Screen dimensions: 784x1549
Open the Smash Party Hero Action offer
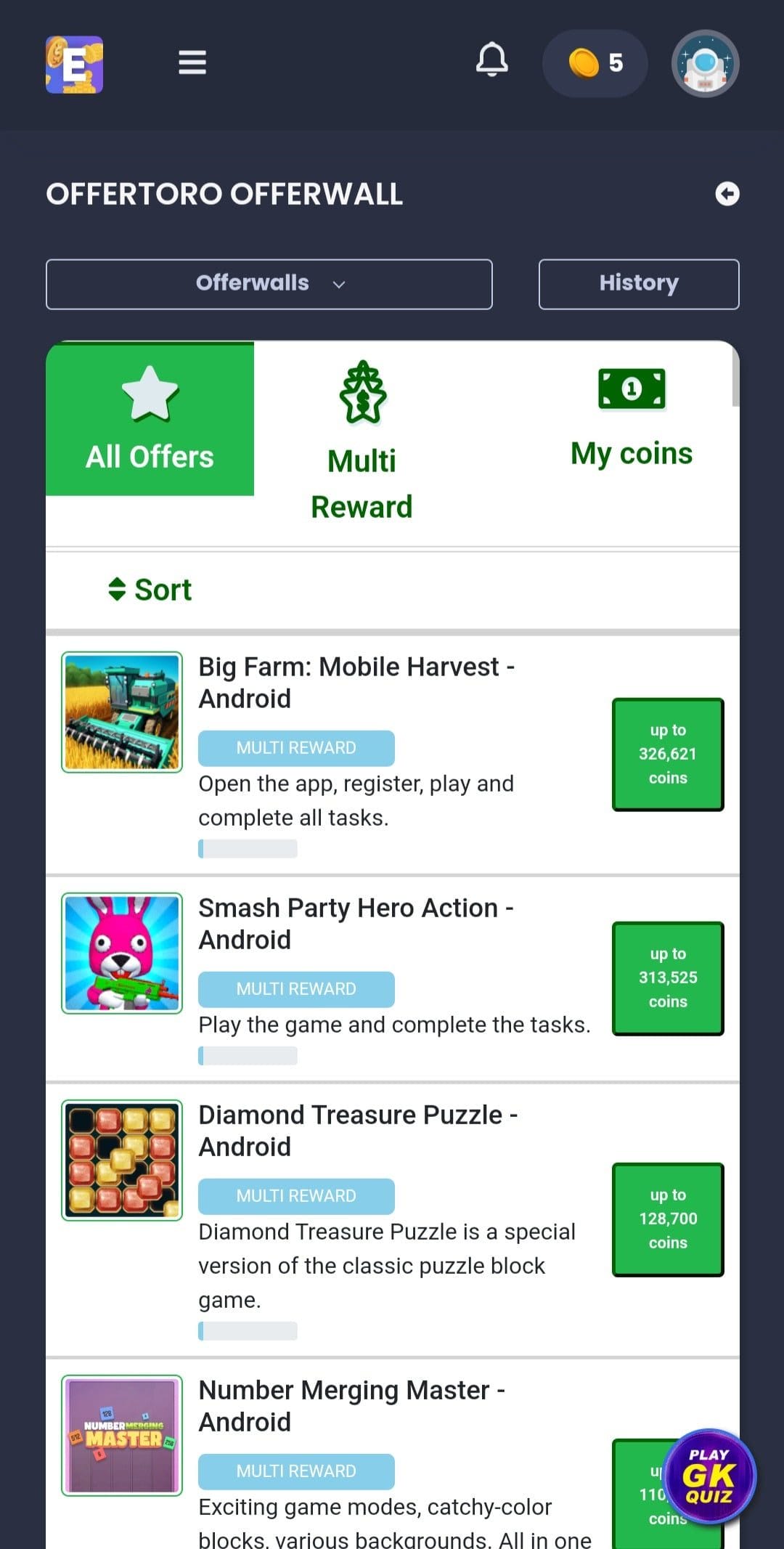coord(356,924)
